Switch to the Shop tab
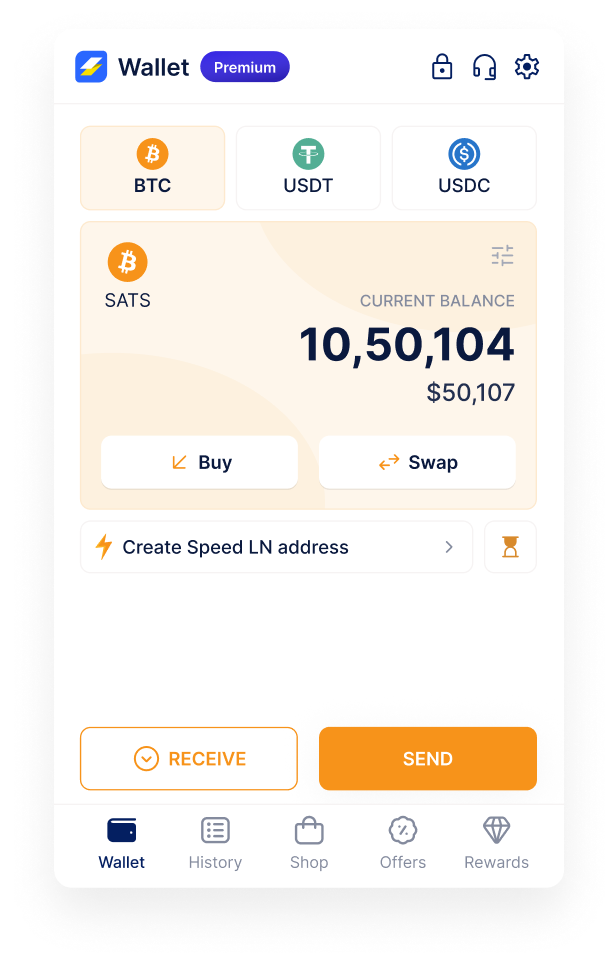The image size is (616, 965). (309, 843)
